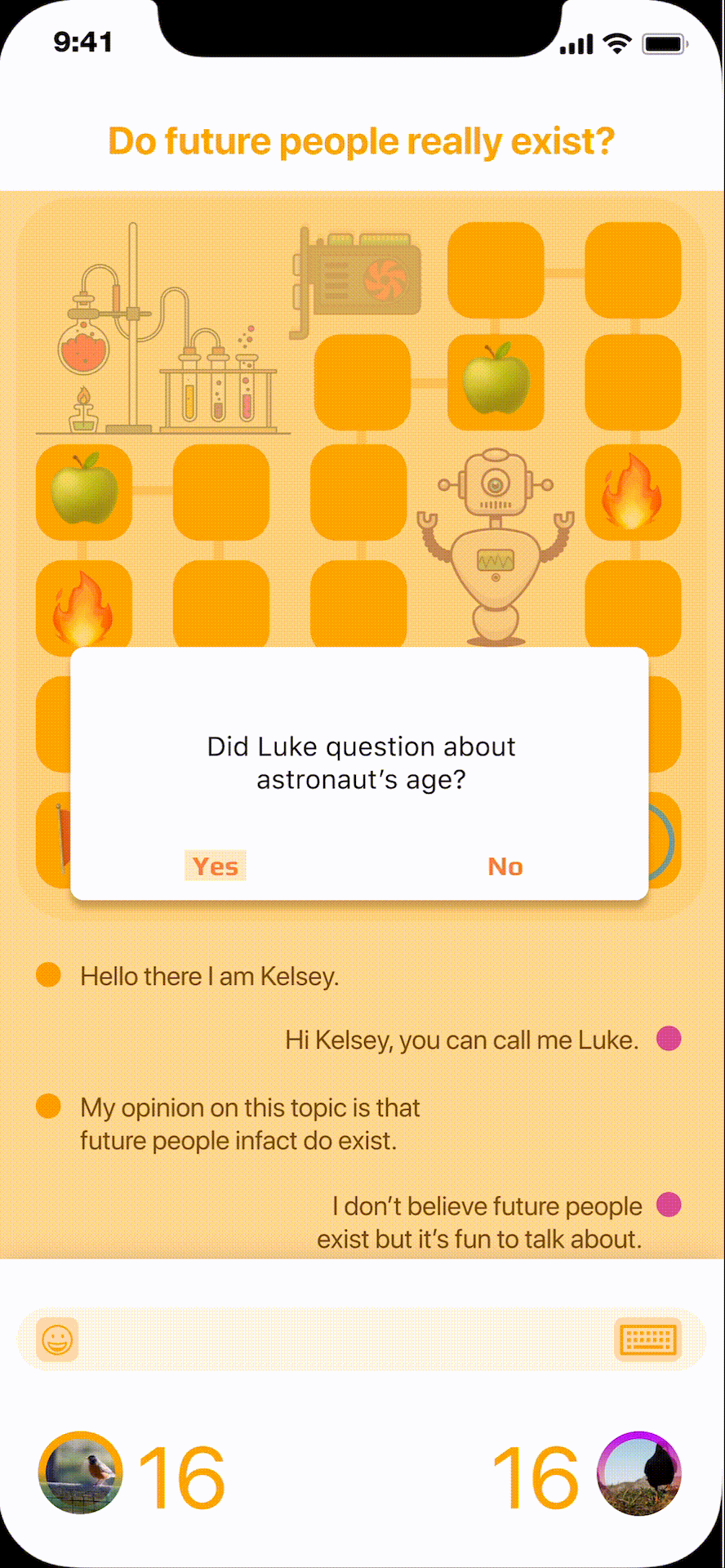The image size is (725, 1568).
Task: Open Luke's black bird profile picture
Action: [639, 1472]
